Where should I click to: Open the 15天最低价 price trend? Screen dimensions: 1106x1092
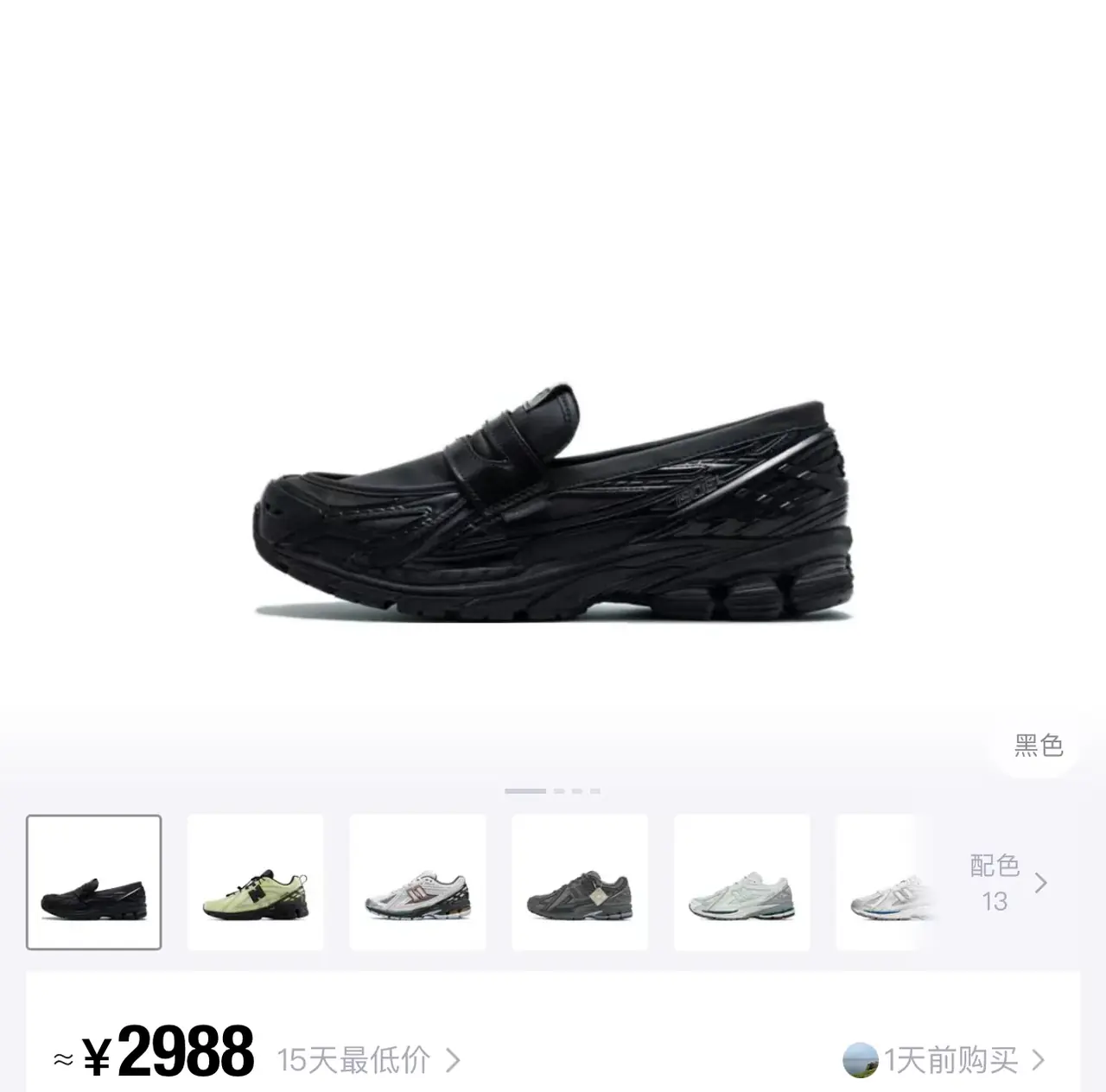368,1059
